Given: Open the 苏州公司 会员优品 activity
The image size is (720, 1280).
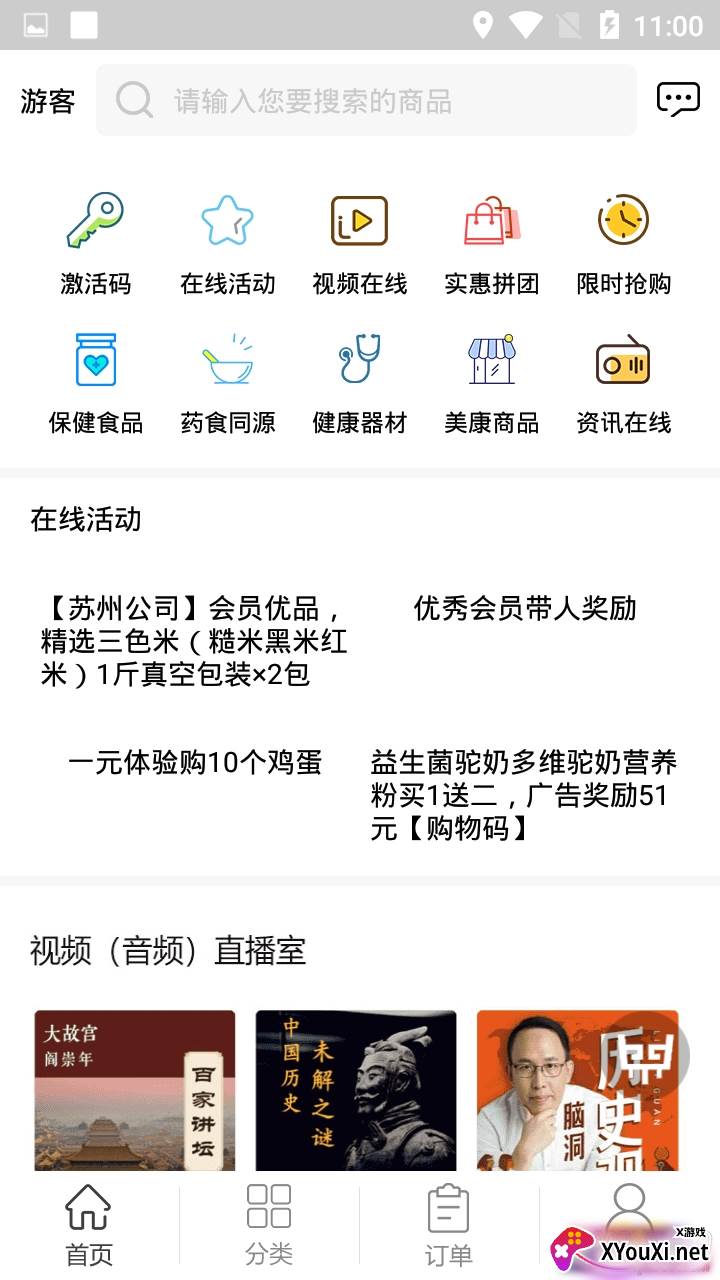Looking at the screenshot, I should click(194, 641).
